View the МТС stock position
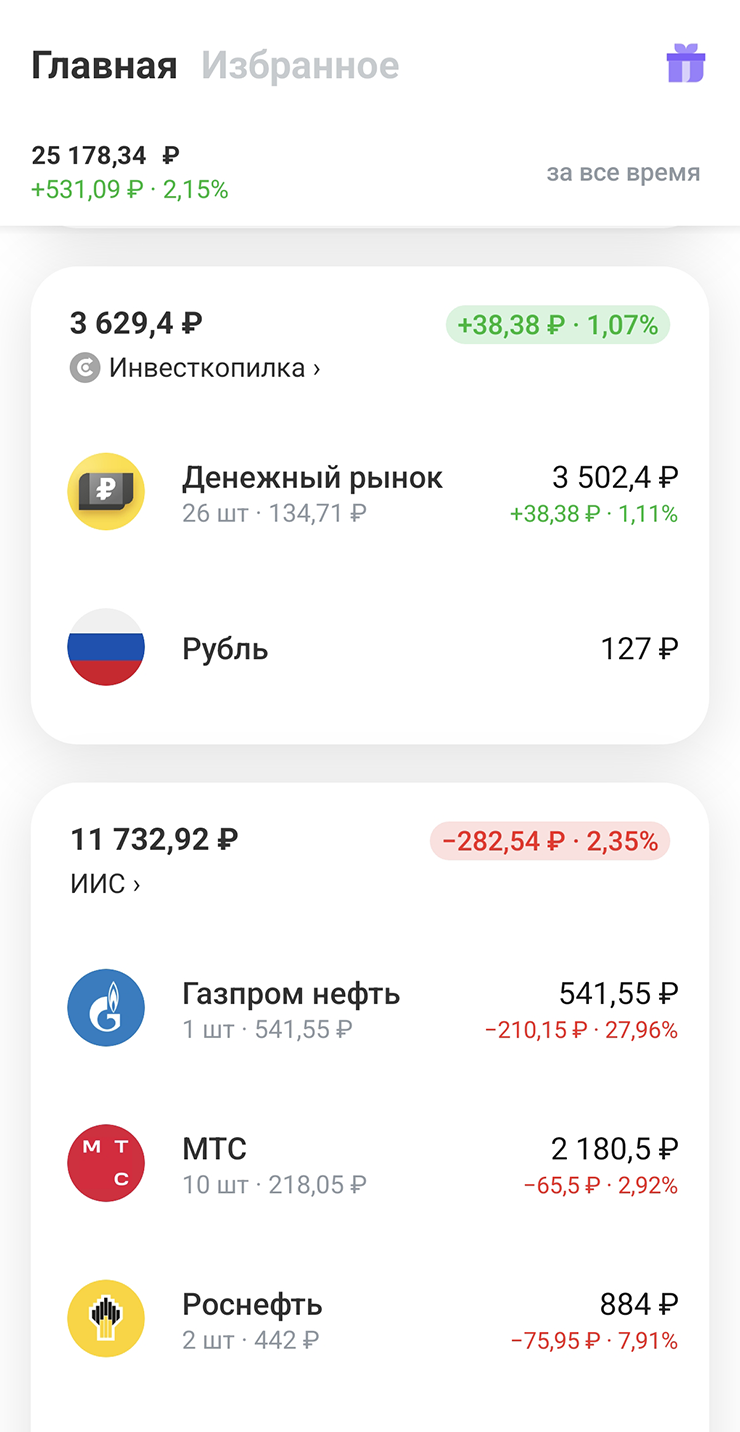The width and height of the screenshot is (740, 1432). pos(370,1165)
